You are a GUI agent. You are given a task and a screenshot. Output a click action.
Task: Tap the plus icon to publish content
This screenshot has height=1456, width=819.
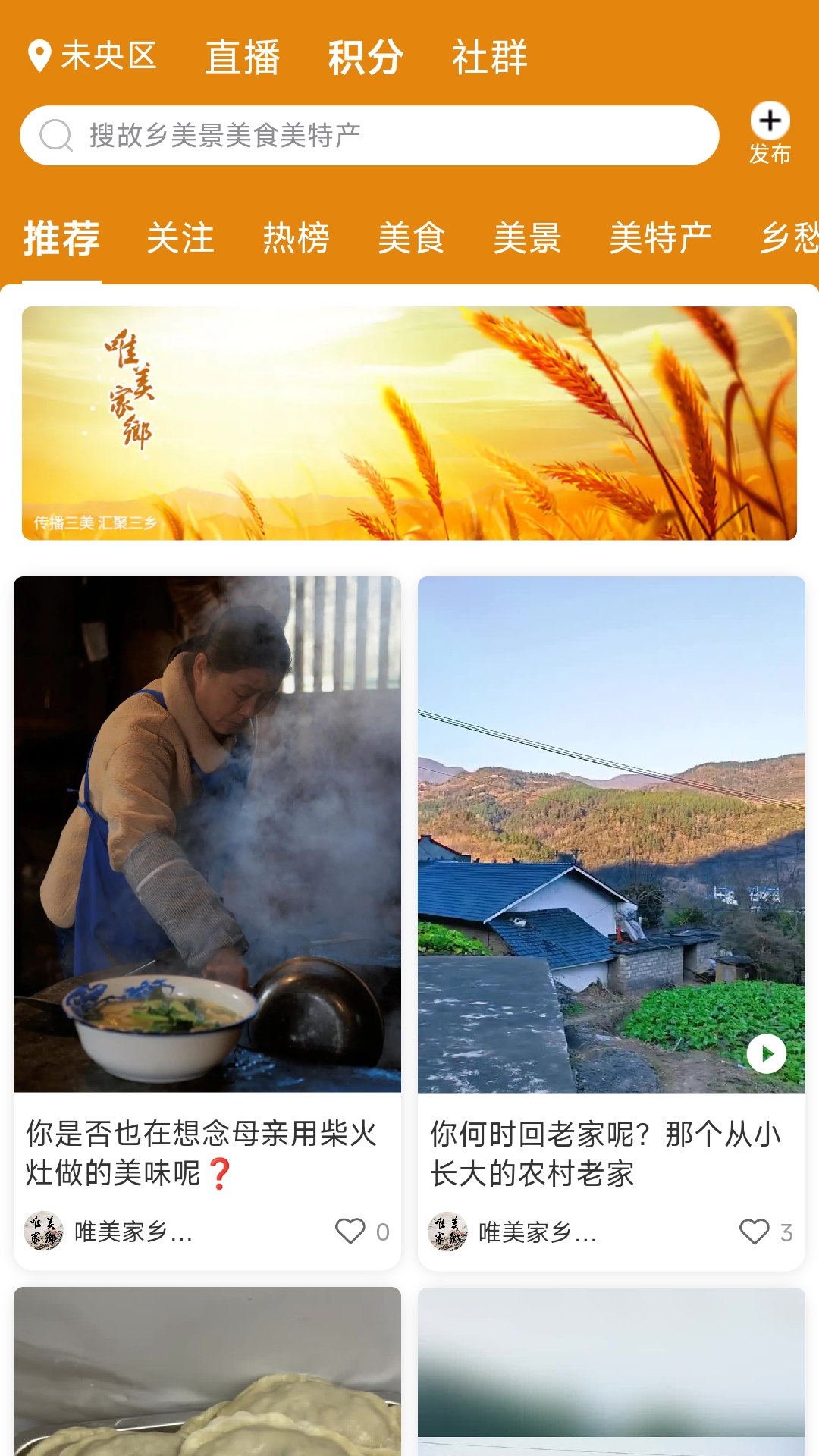coord(770,121)
